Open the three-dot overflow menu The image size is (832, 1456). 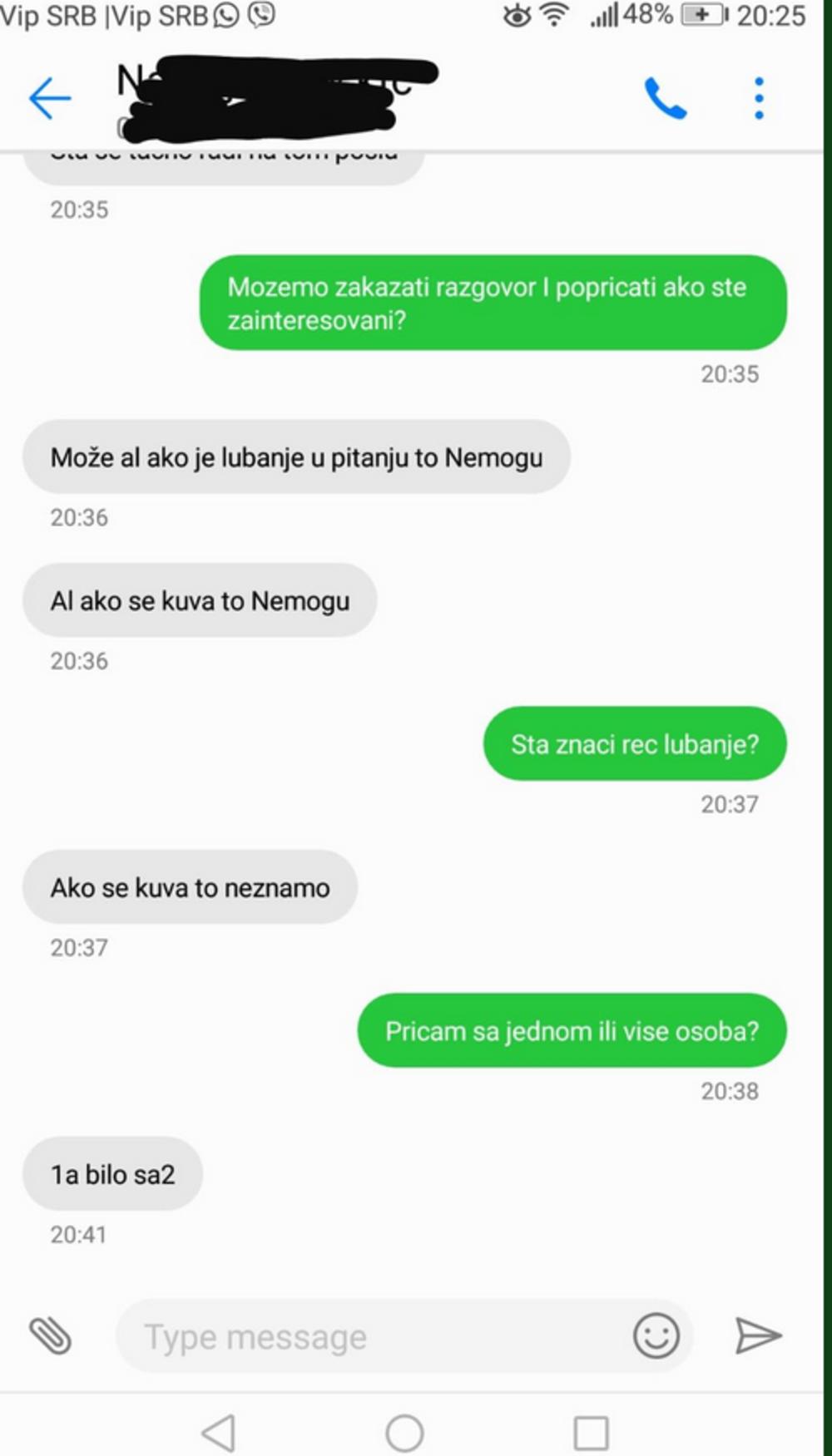[758, 99]
